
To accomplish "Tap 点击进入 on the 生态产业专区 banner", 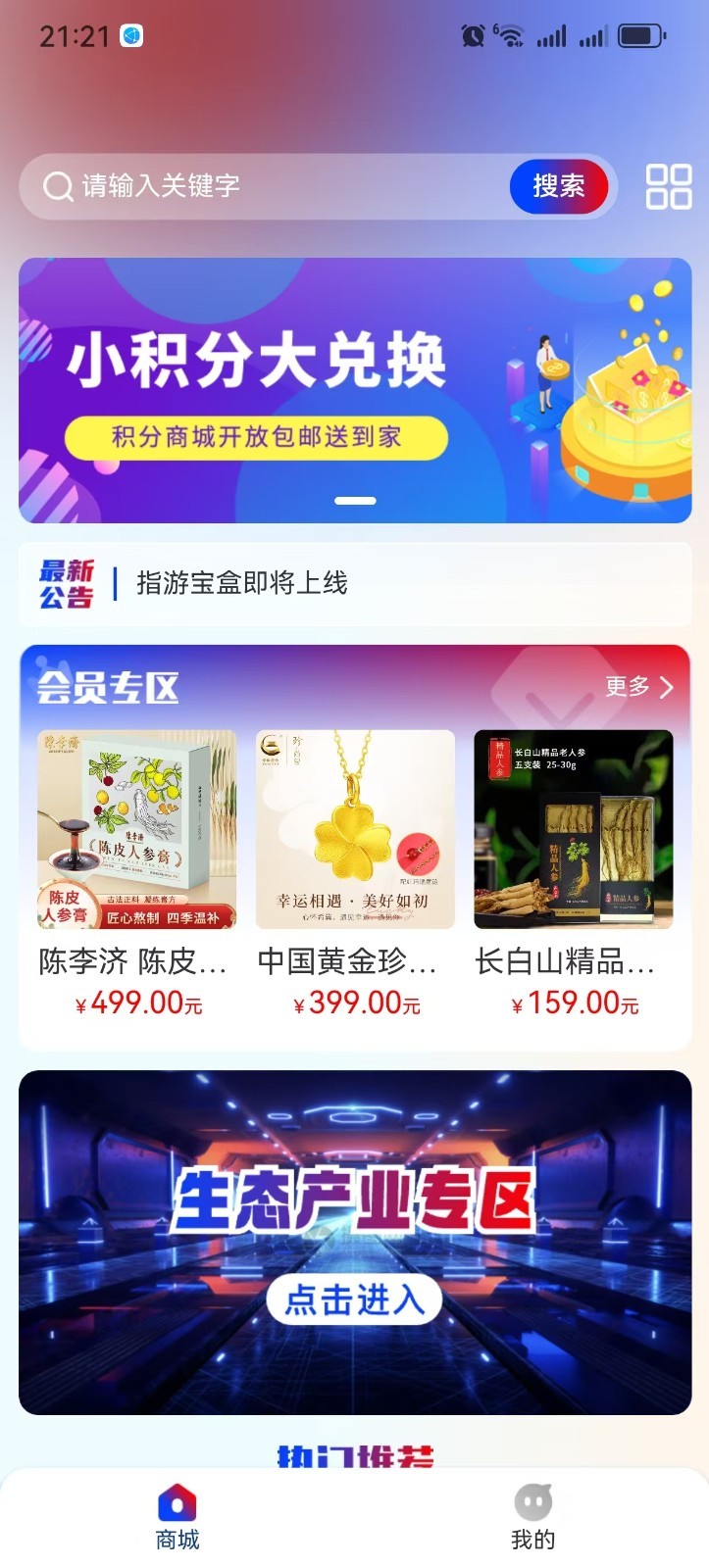I will [x=354, y=1300].
